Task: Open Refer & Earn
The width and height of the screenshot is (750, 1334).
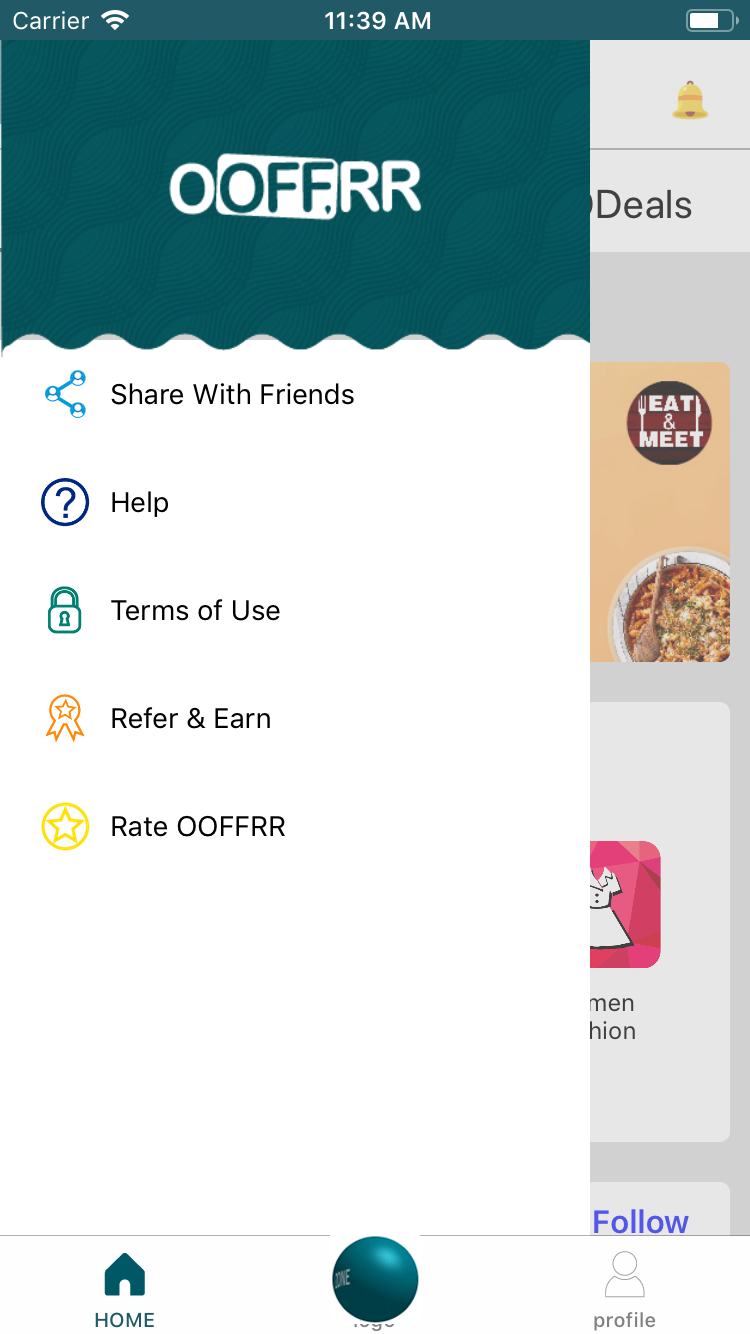Action: [190, 719]
